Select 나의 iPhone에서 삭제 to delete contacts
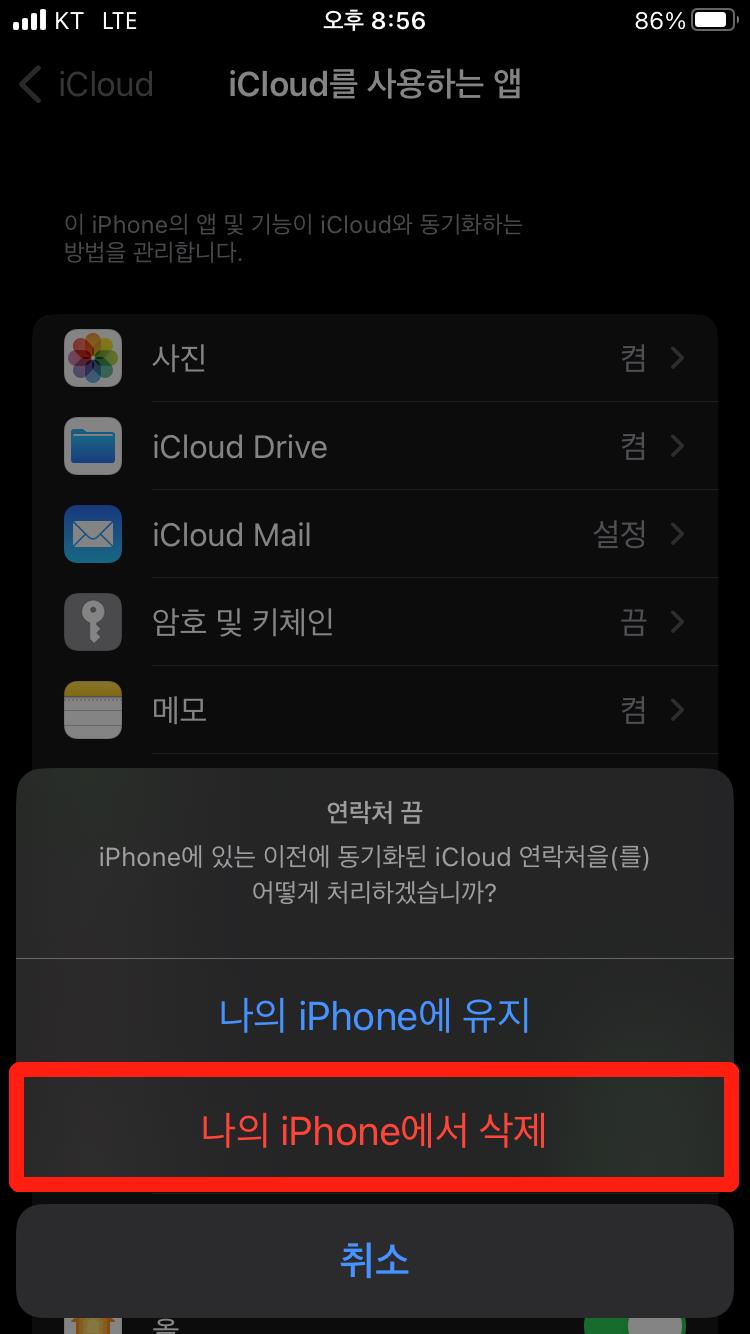The image size is (750, 1334). (374, 1130)
